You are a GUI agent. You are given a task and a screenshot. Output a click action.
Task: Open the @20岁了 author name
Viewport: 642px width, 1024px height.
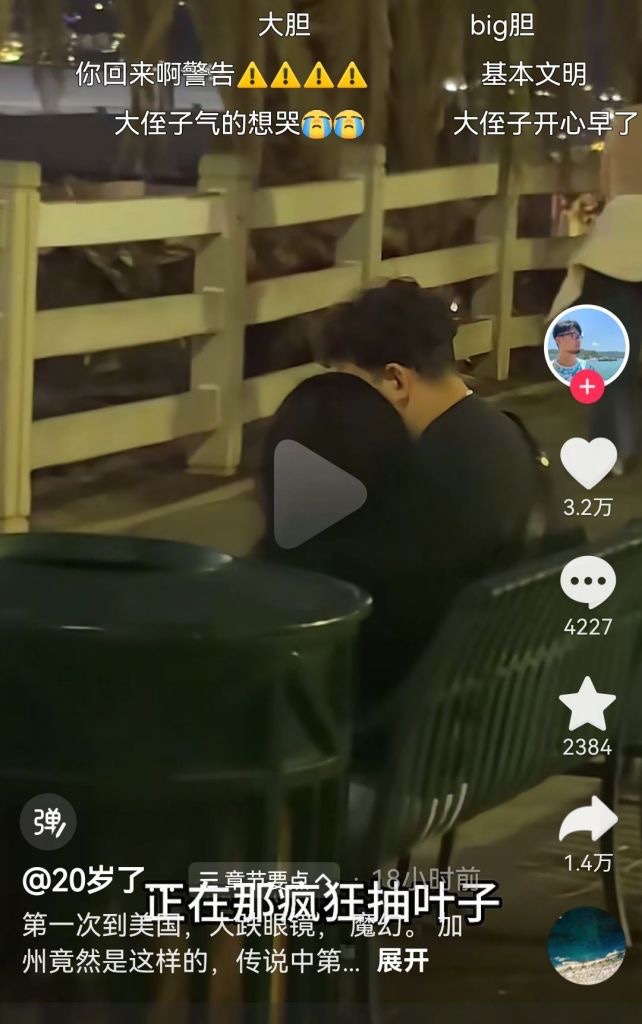(x=84, y=880)
